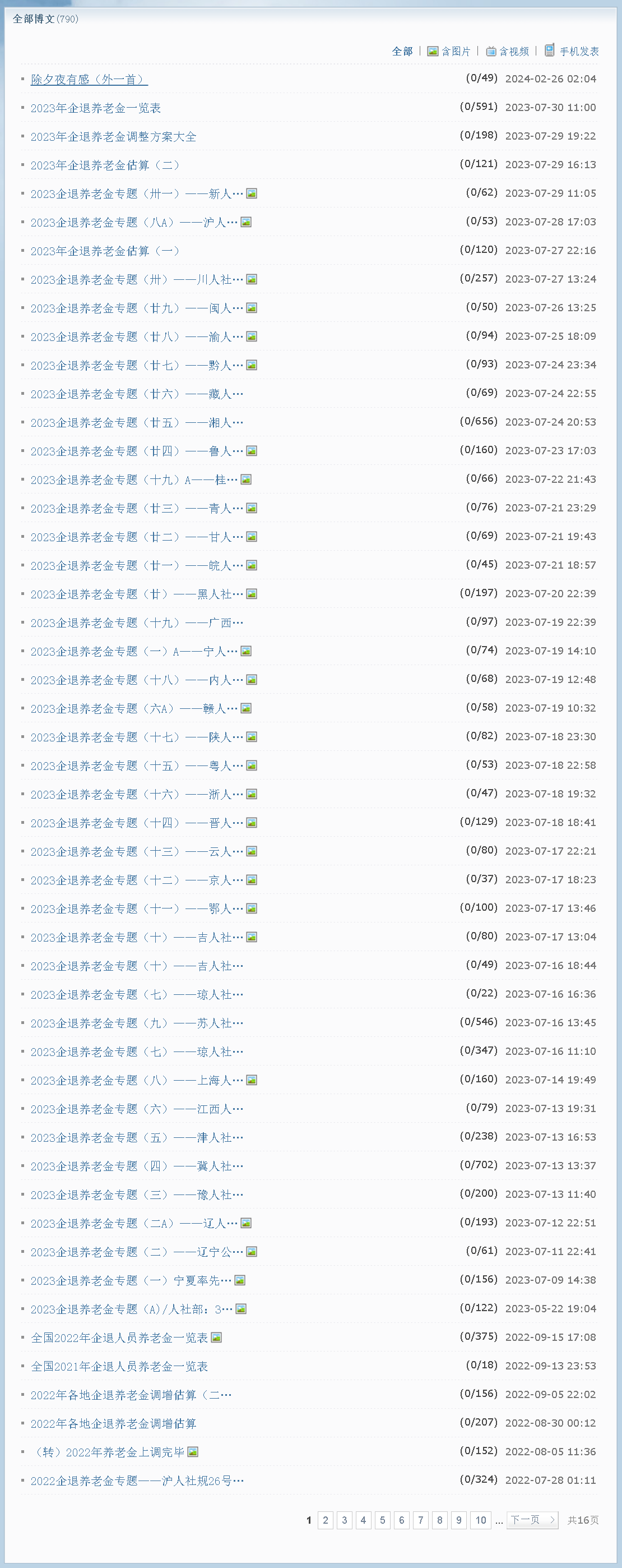
Task: Open 全国2022年企退人员养老金一览表
Action: click(119, 1338)
